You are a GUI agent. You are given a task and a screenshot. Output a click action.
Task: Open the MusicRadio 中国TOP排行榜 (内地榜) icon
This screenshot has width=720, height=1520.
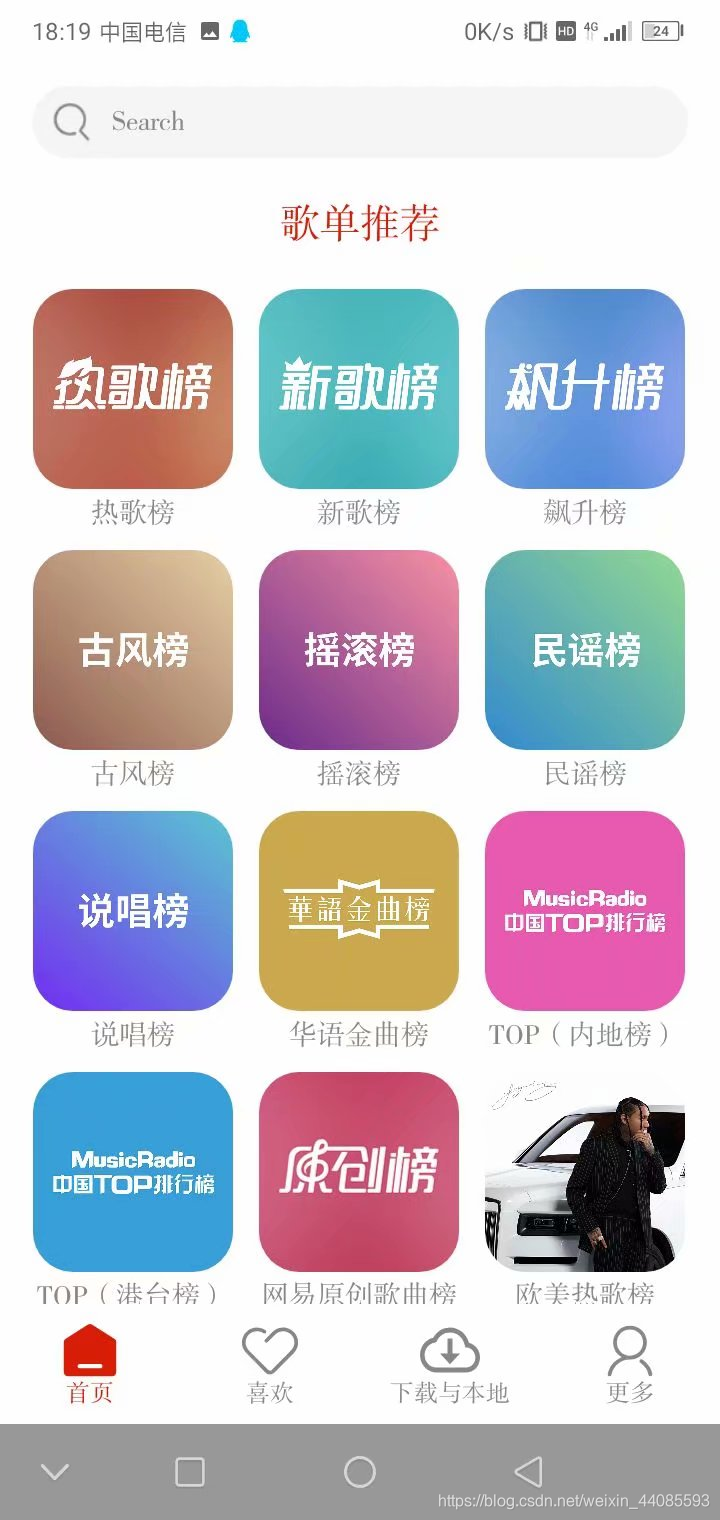coord(585,910)
